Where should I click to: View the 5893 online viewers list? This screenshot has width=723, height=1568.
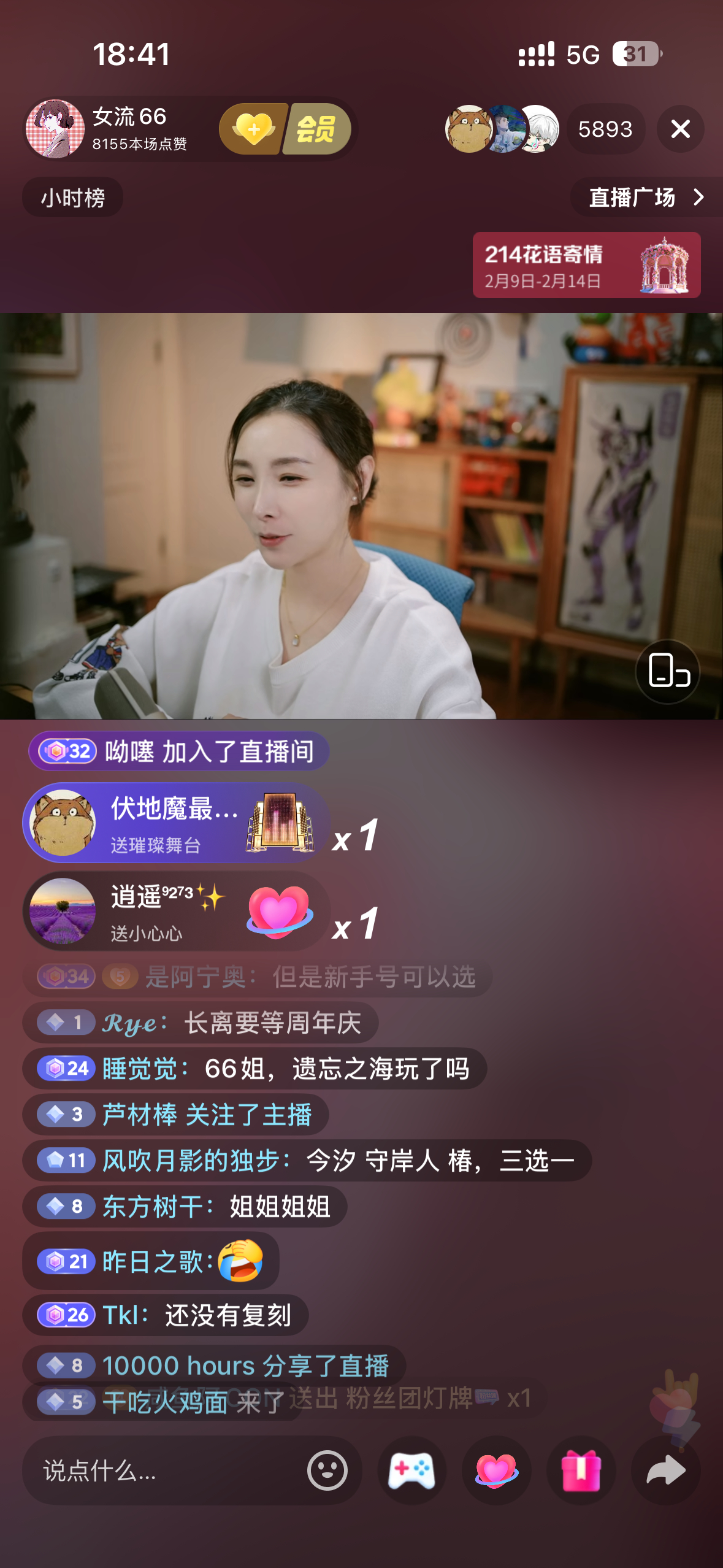point(605,129)
